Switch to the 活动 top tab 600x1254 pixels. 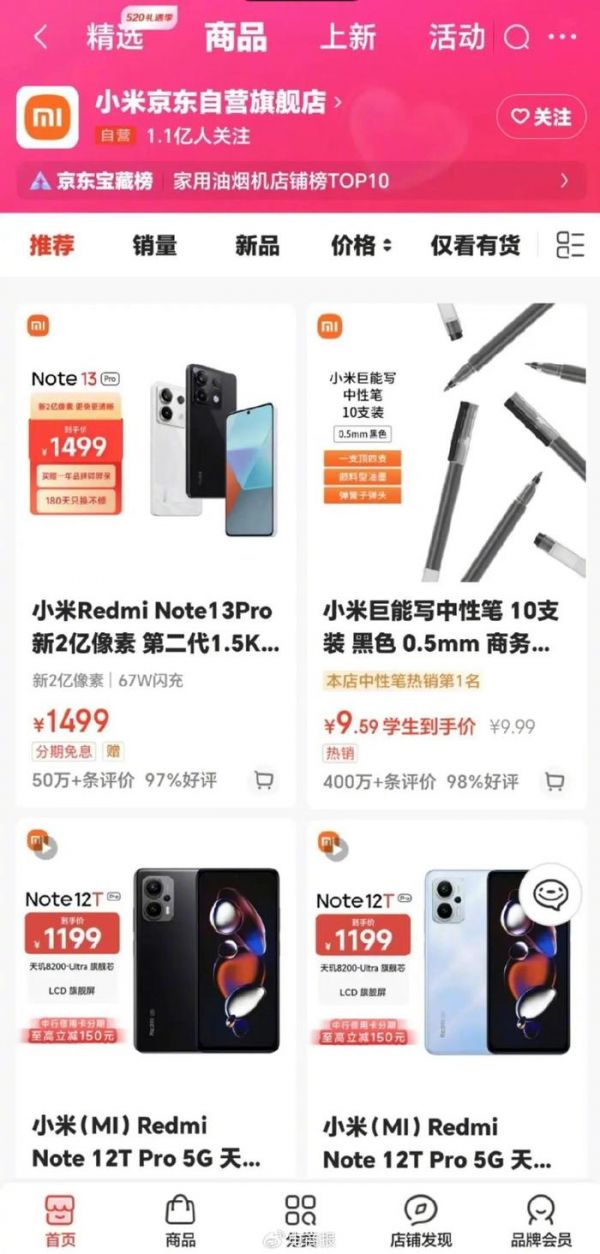(x=456, y=38)
